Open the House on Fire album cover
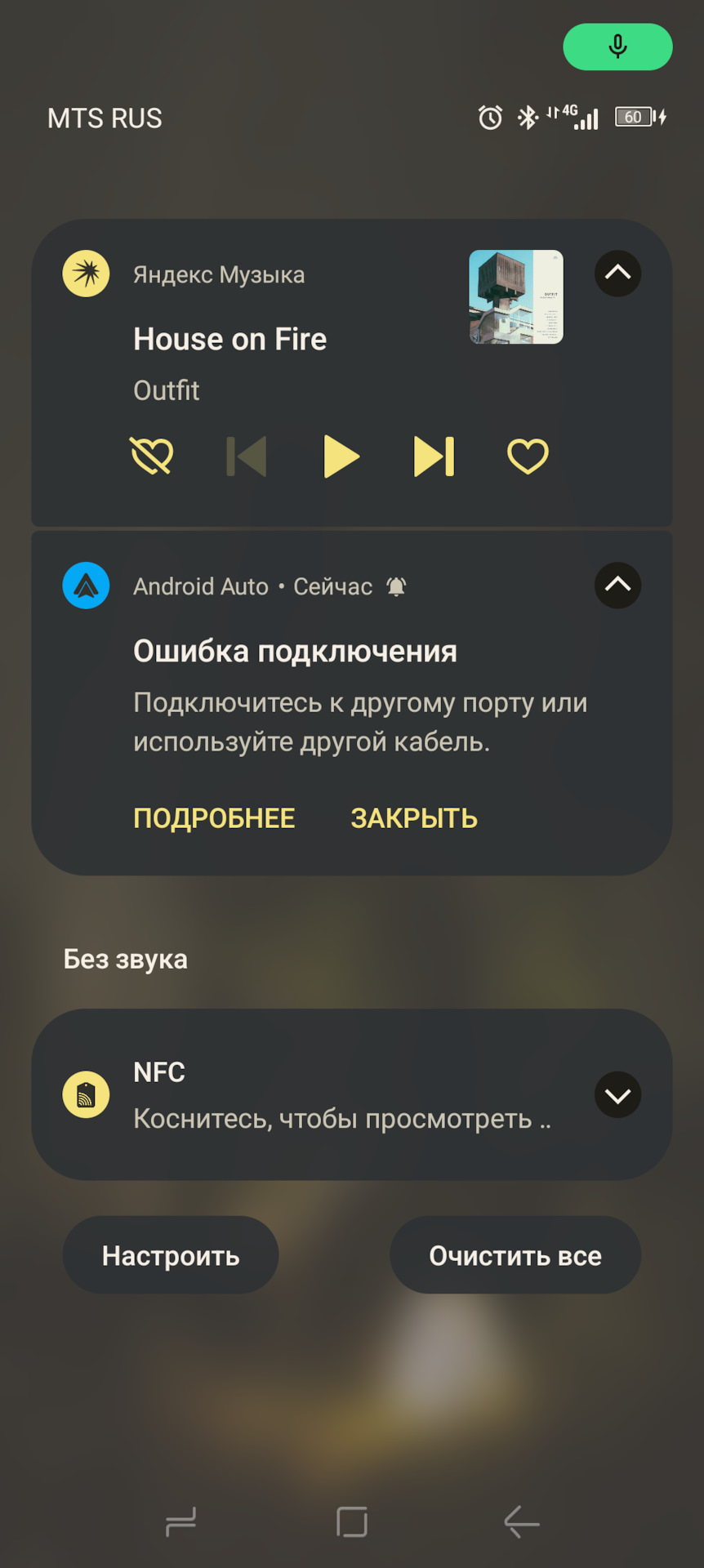The width and height of the screenshot is (704, 1568). coord(515,296)
